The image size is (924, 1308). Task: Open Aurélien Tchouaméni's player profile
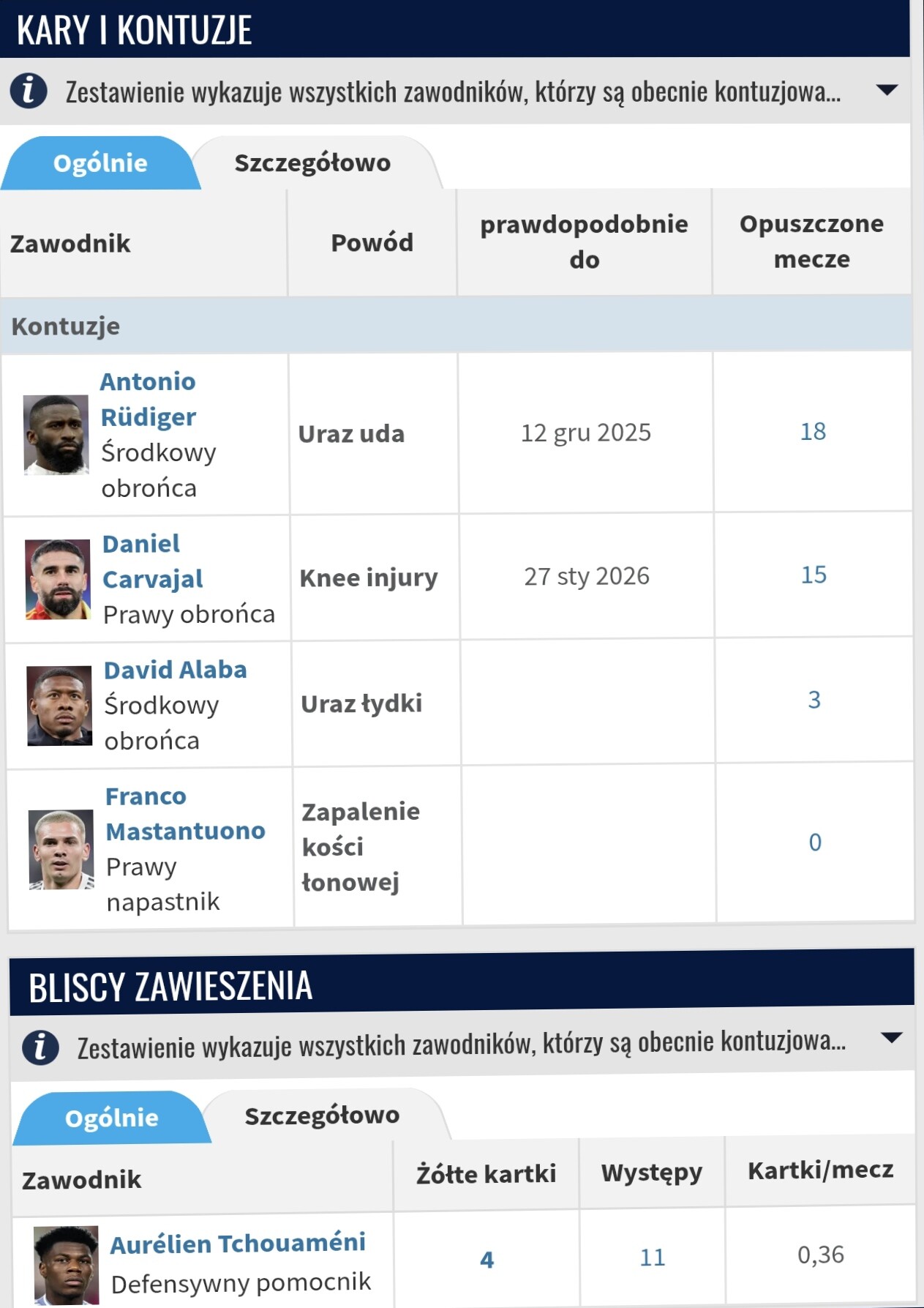coord(237,1243)
